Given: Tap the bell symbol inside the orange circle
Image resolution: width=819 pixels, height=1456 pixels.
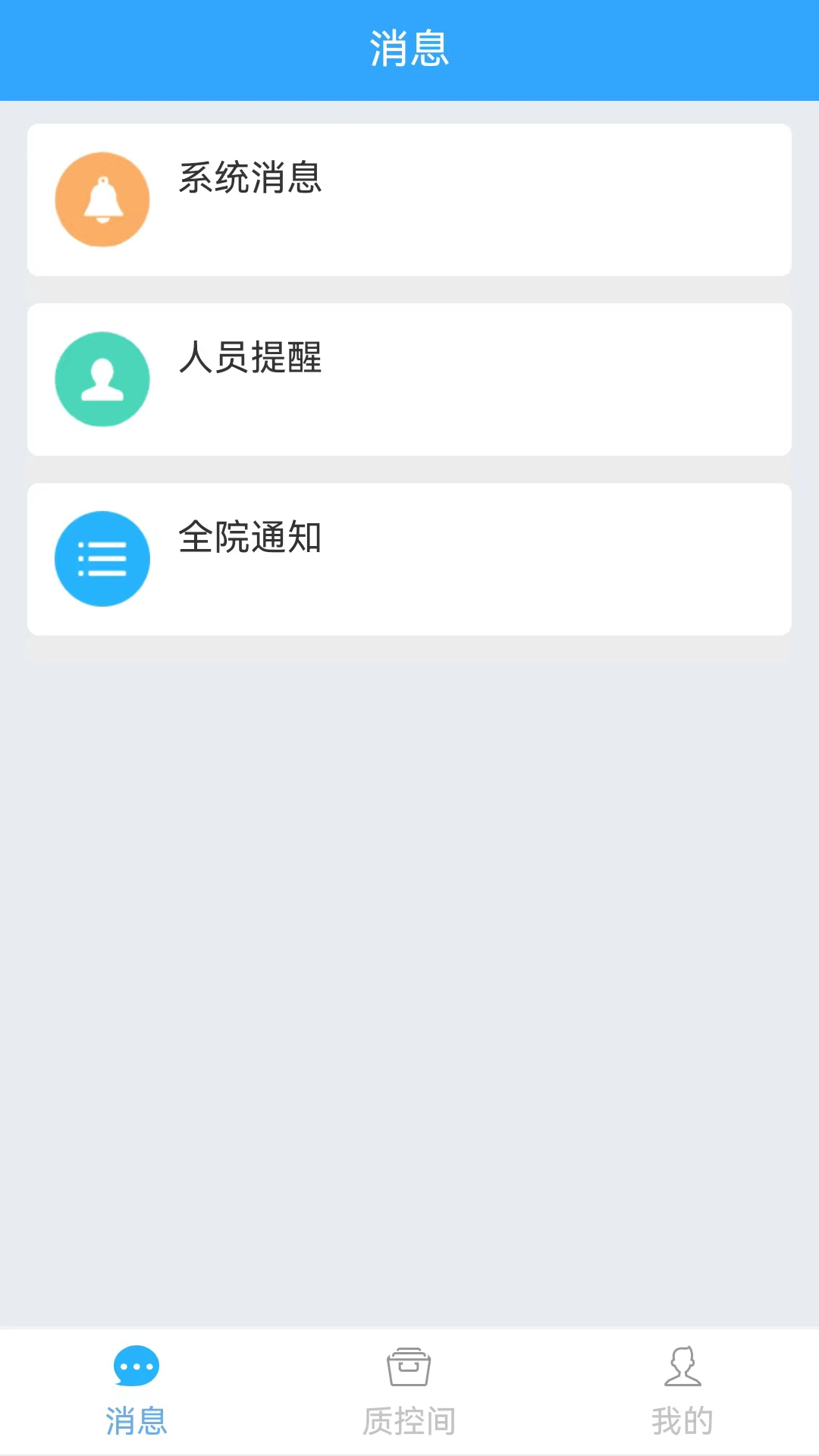Looking at the screenshot, I should click(102, 199).
